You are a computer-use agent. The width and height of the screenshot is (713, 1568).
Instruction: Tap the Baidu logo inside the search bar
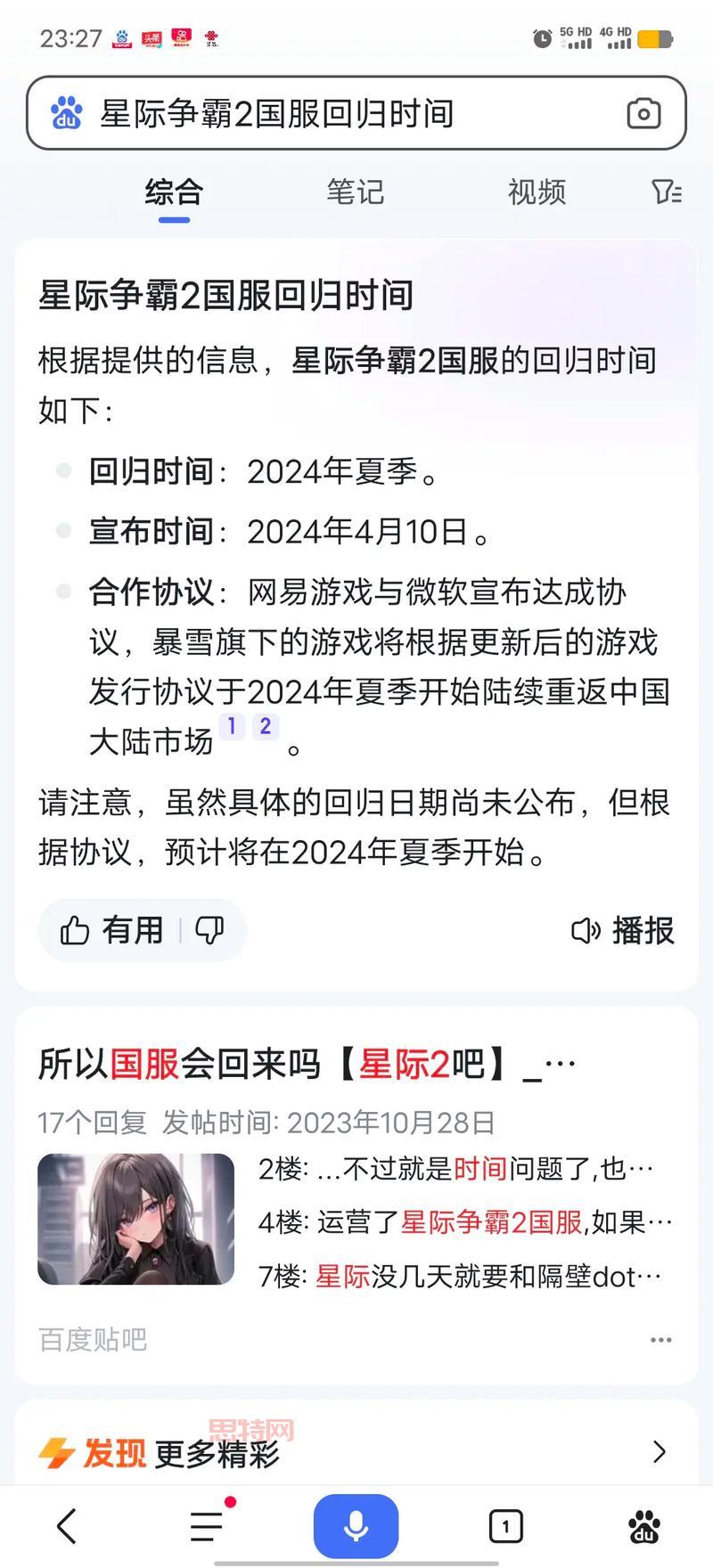tap(66, 113)
